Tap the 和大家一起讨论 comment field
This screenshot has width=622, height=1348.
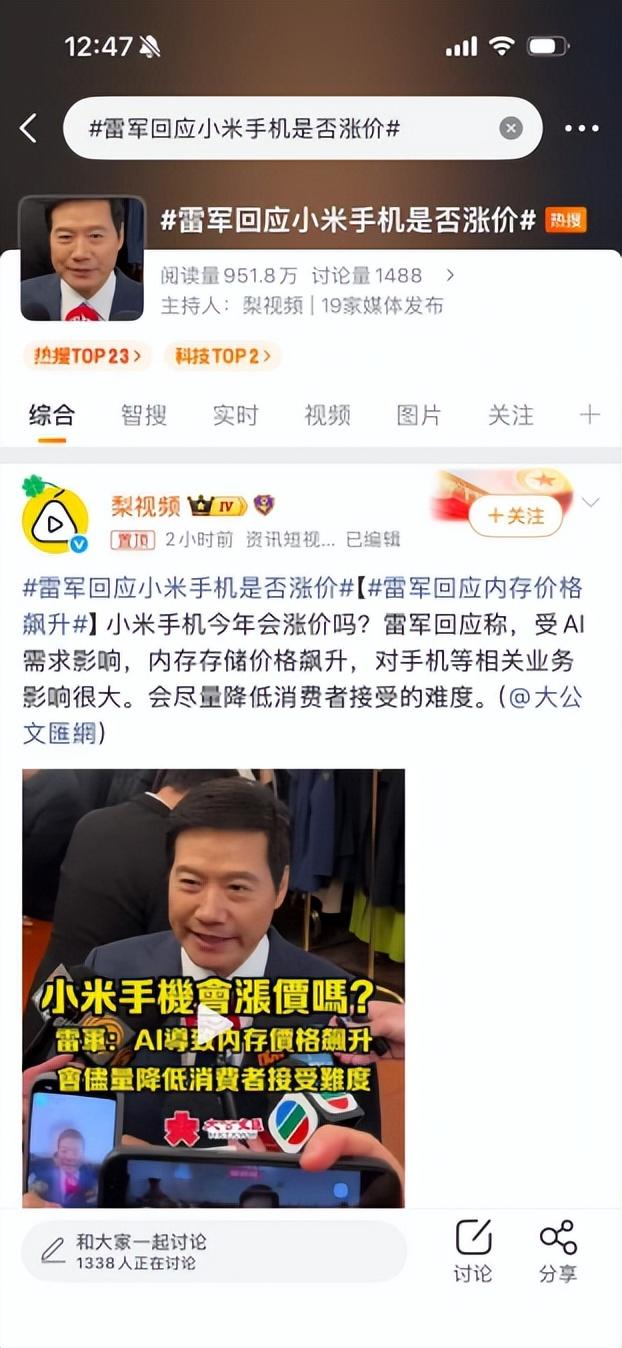214,1251
